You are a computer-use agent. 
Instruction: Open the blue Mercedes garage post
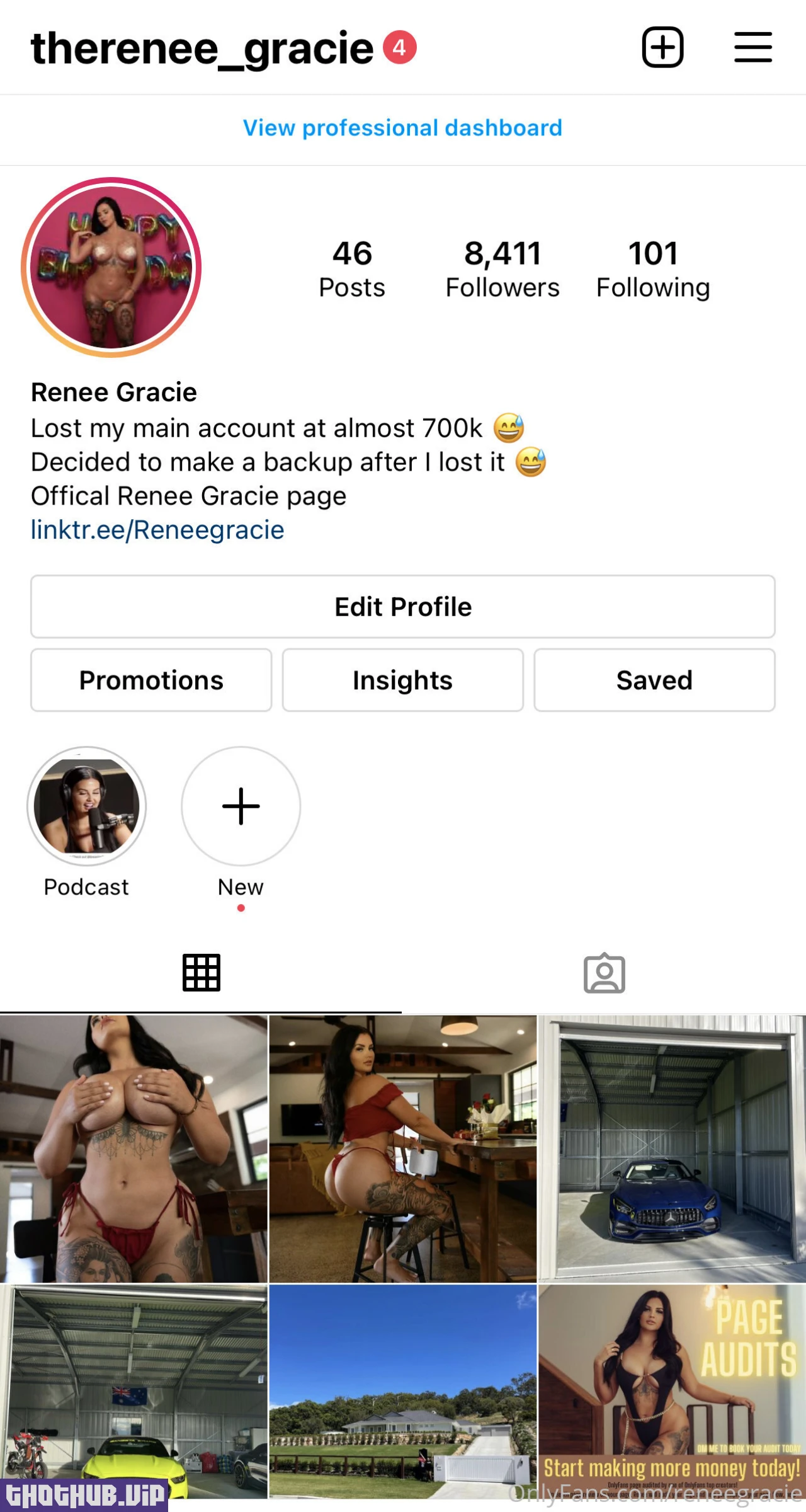tap(672, 1148)
